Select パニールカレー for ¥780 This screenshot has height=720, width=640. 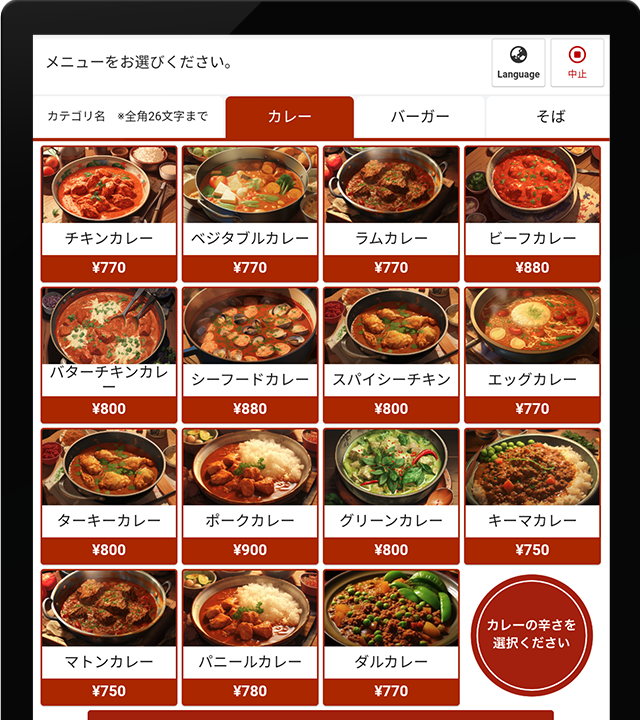pyautogui.click(x=250, y=637)
